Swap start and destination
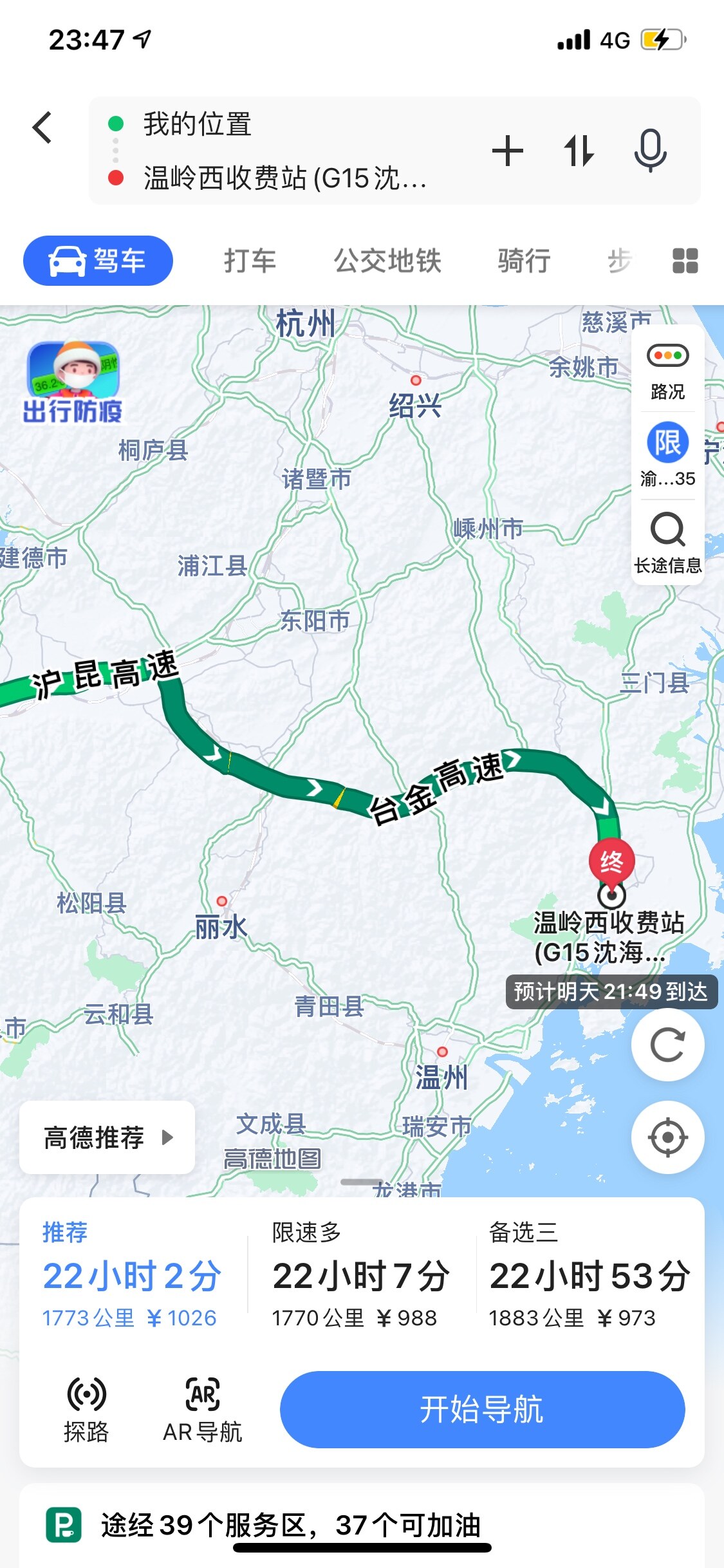 579,151
